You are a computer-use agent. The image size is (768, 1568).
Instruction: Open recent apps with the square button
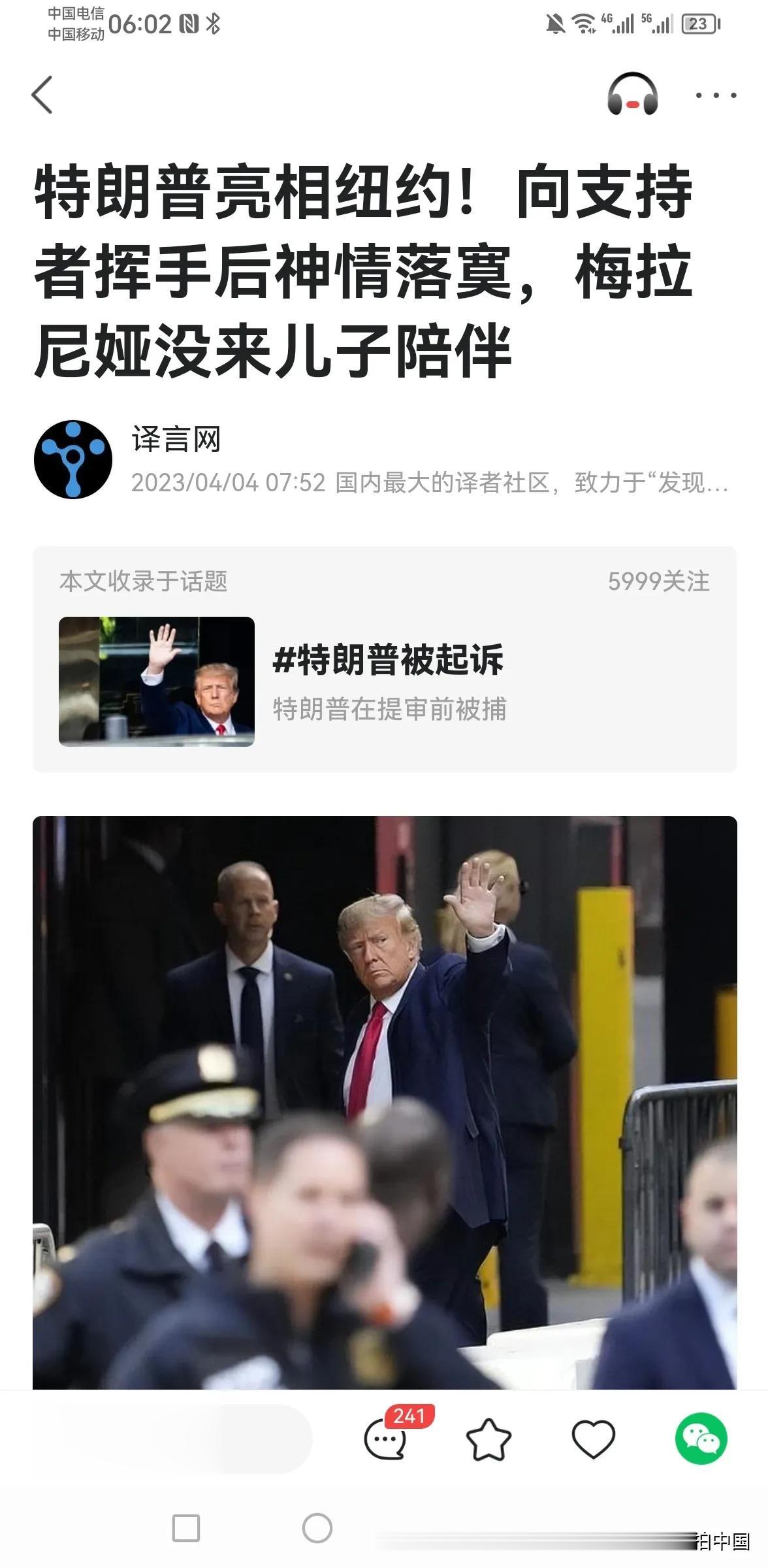click(x=186, y=1529)
